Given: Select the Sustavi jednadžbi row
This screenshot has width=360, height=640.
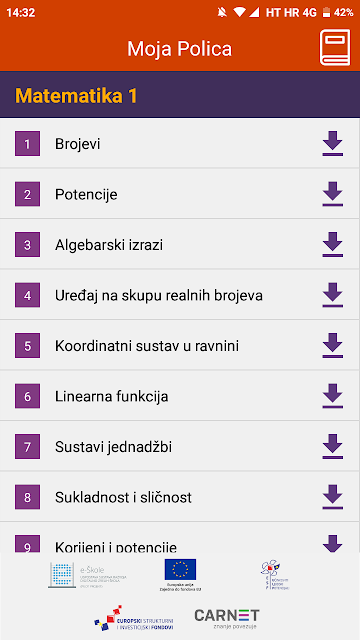Looking at the screenshot, I should [x=180, y=447].
